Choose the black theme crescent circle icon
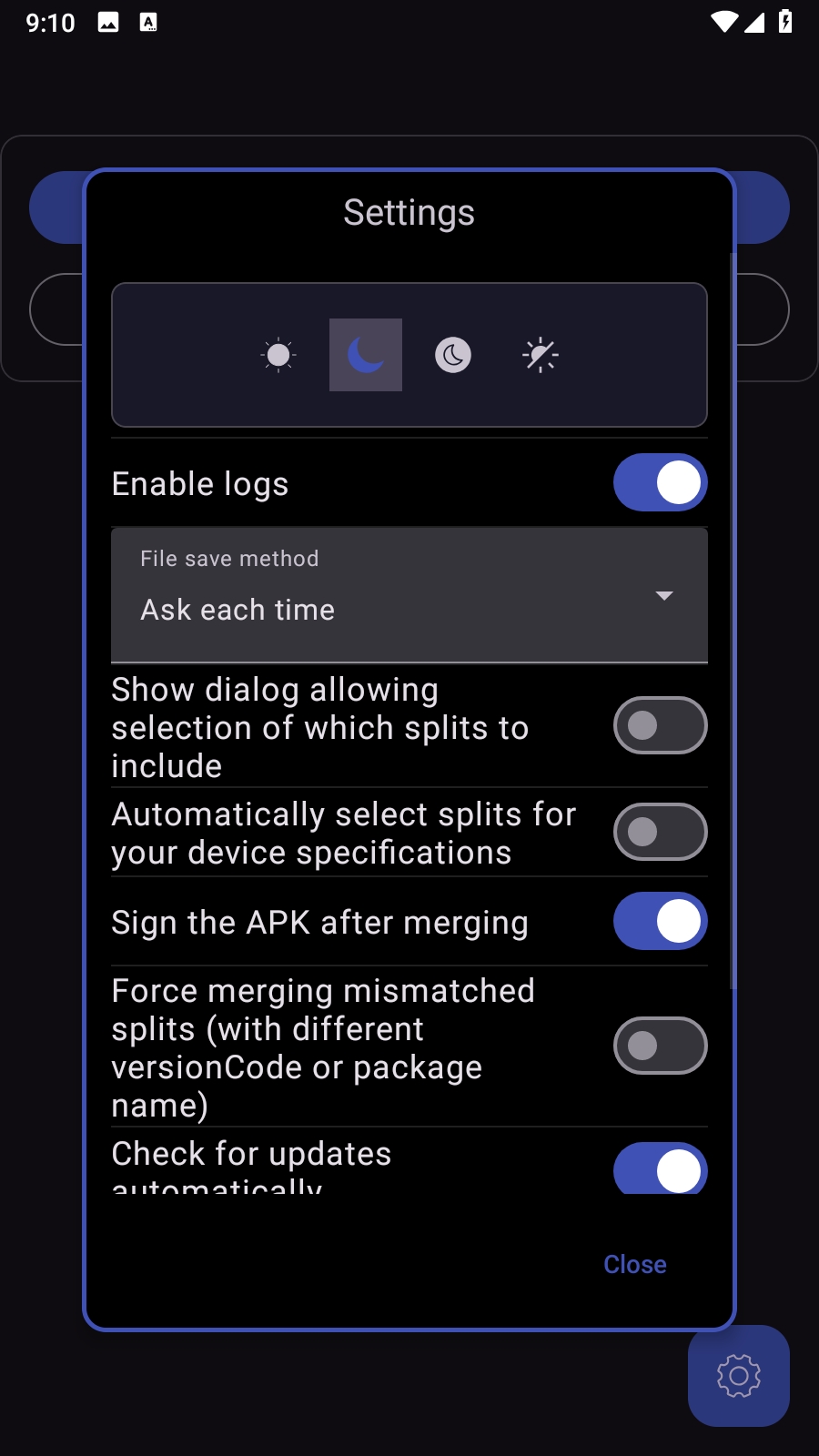This screenshot has width=819, height=1456. 453,355
